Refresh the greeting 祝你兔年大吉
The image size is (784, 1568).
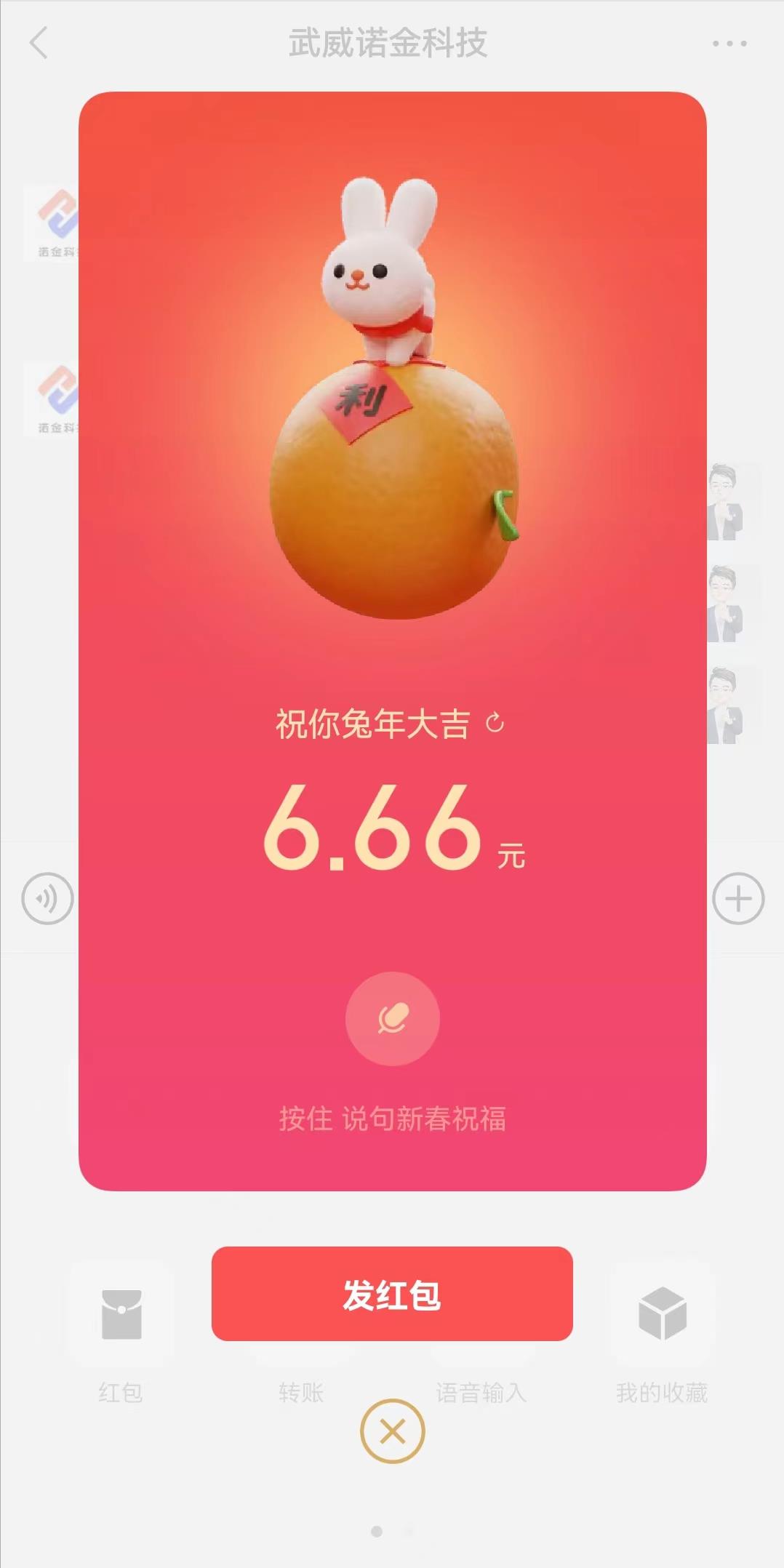(x=495, y=723)
